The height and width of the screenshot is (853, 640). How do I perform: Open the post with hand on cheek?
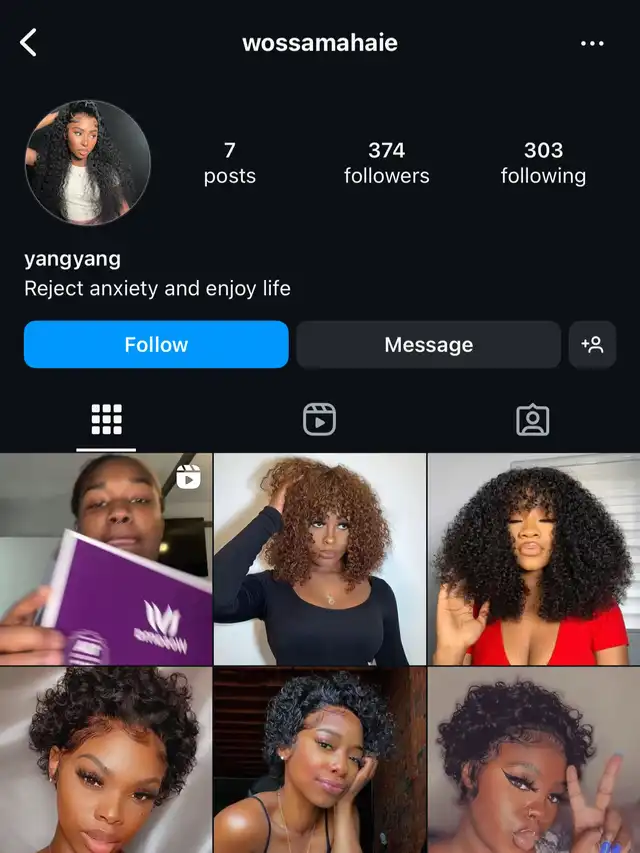coord(319,760)
